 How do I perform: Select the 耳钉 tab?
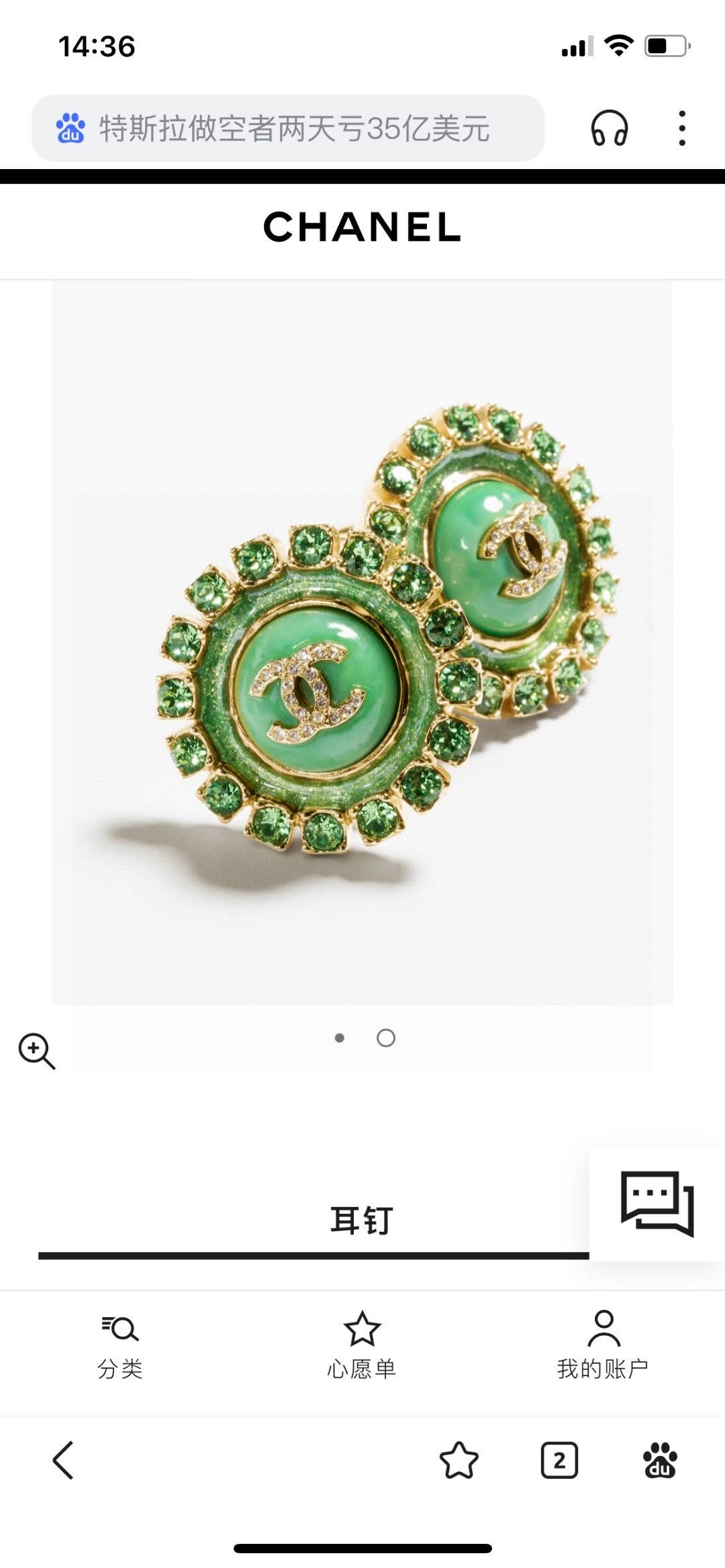(x=361, y=1220)
